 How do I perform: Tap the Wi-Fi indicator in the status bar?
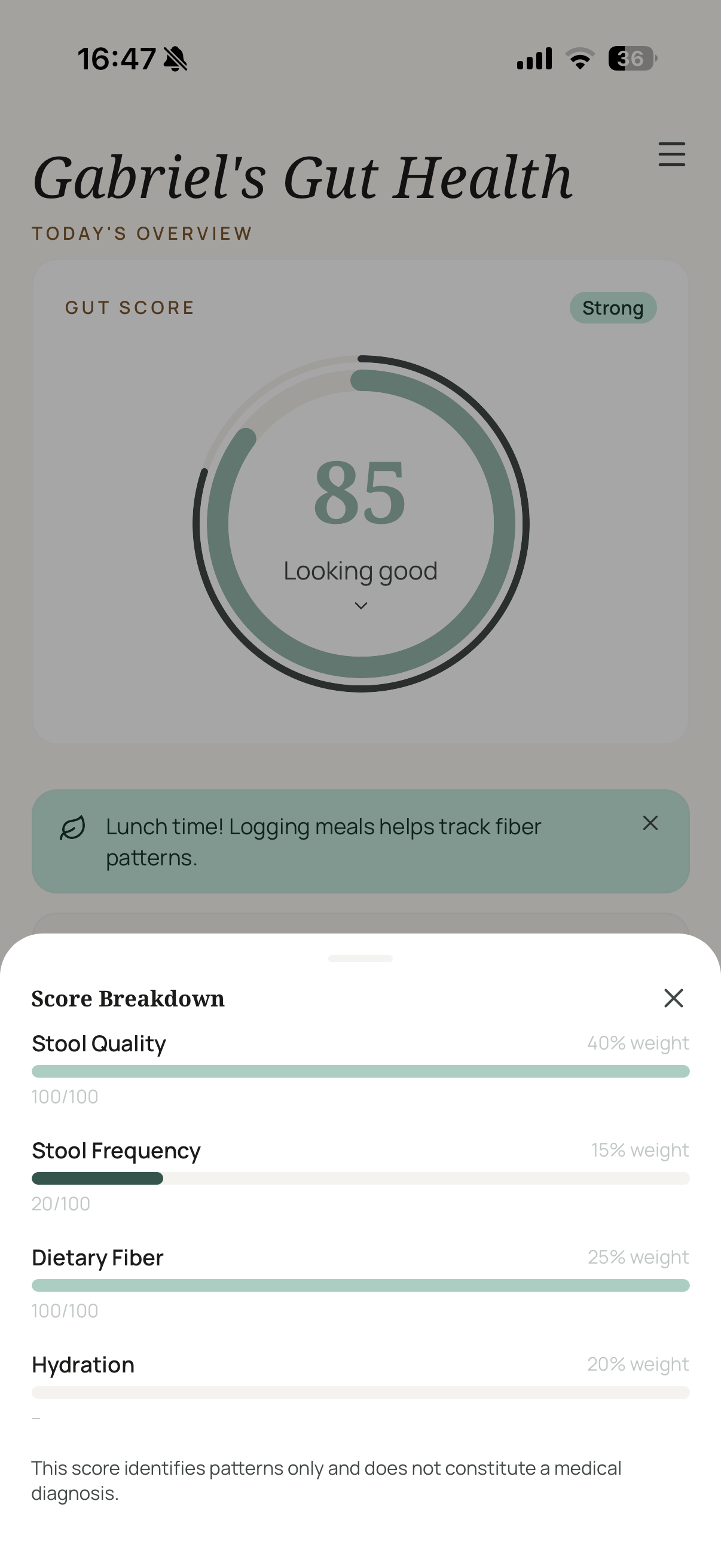click(x=579, y=57)
